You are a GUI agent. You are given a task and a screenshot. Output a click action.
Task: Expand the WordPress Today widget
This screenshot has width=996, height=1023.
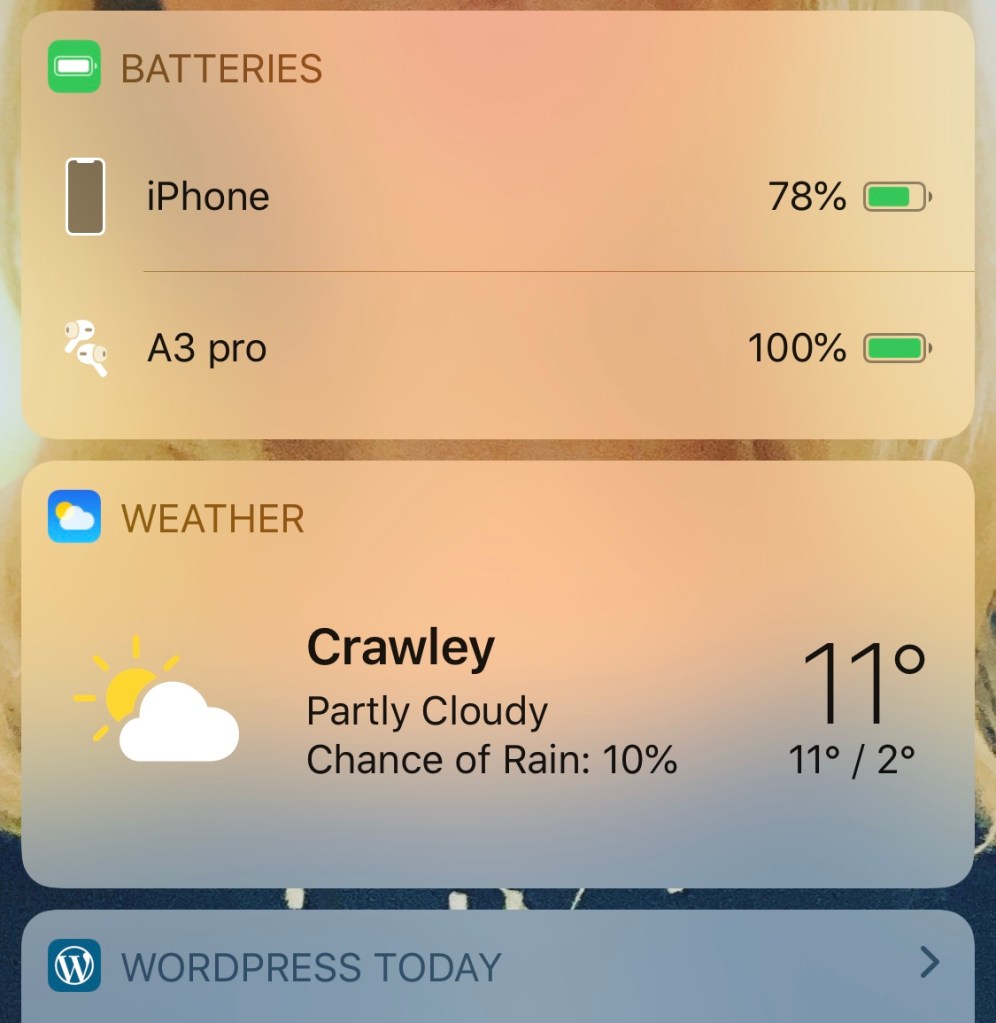929,963
